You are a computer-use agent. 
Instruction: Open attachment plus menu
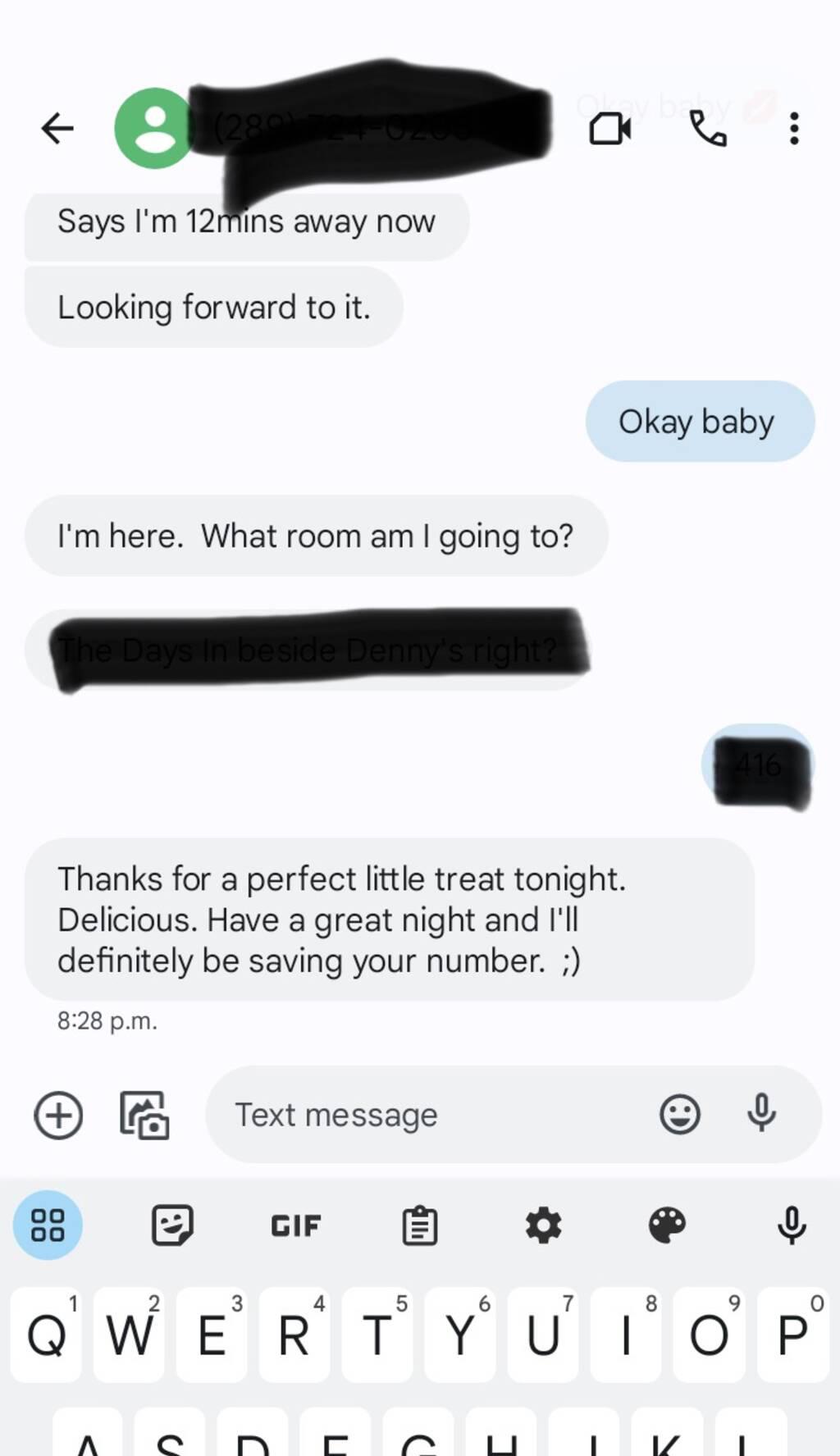click(58, 1115)
